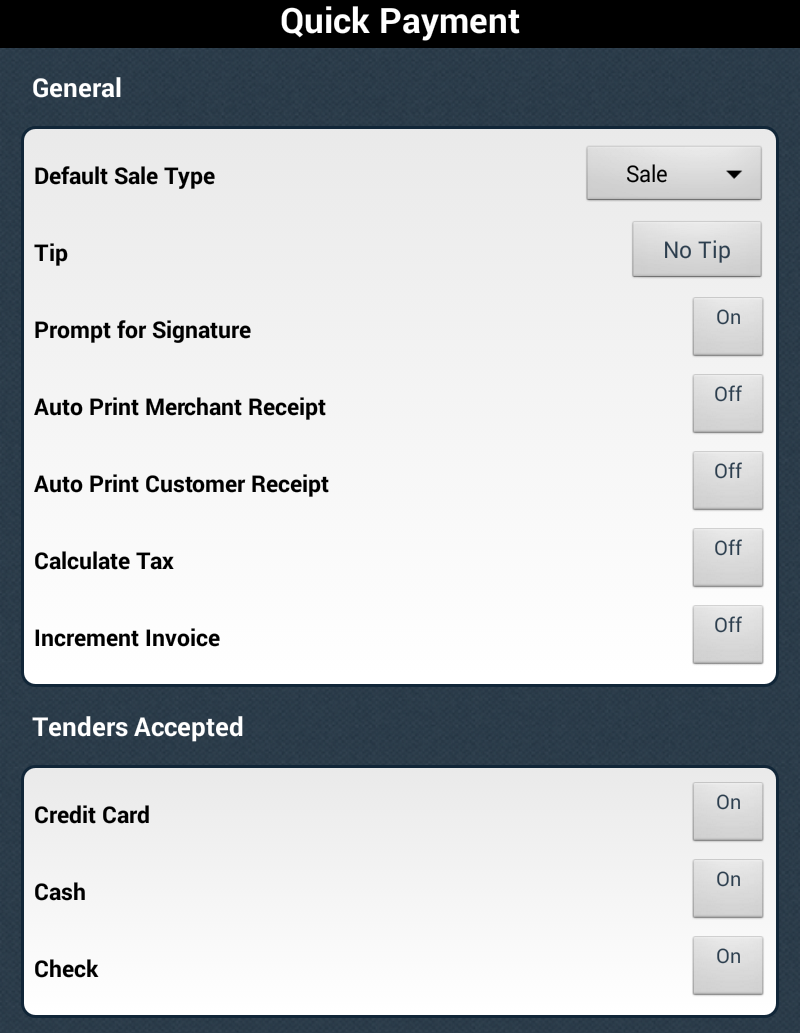Open the Default Sale Type dropdown

tap(673, 174)
